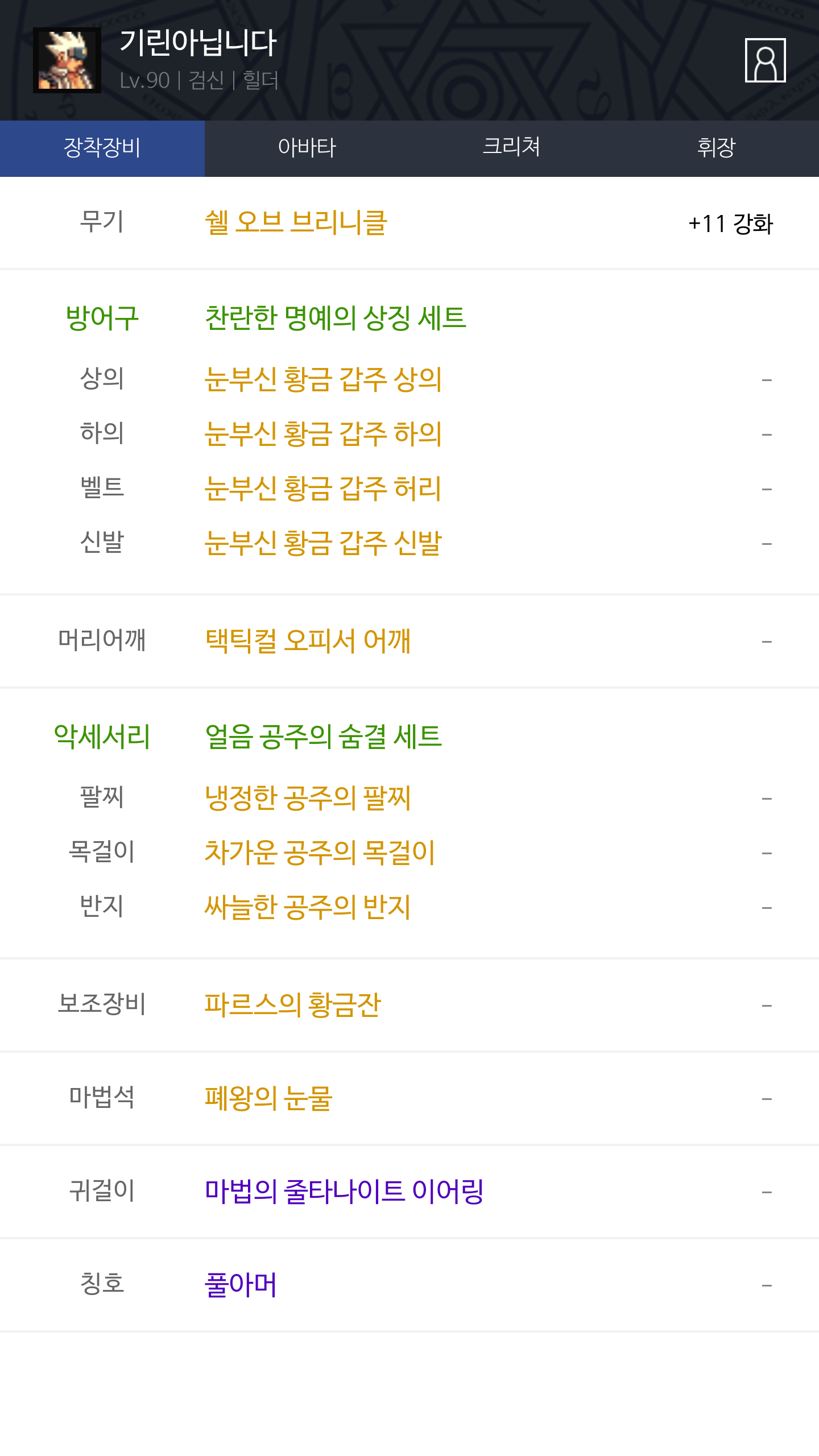The height and width of the screenshot is (1456, 819).
Task: Select the 장착장비 tab
Action: coord(102,148)
